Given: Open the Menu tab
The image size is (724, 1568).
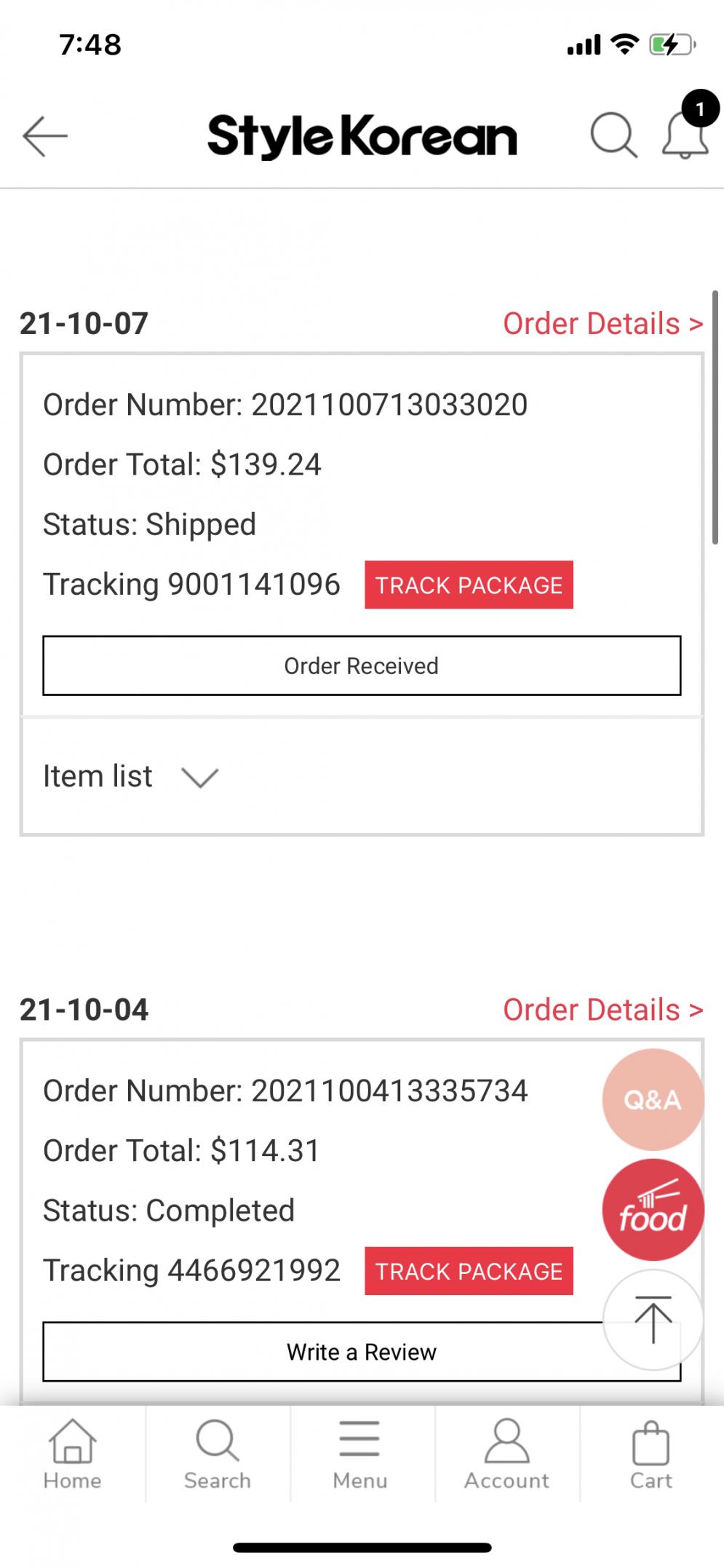Looking at the screenshot, I should pyautogui.click(x=360, y=1454).
